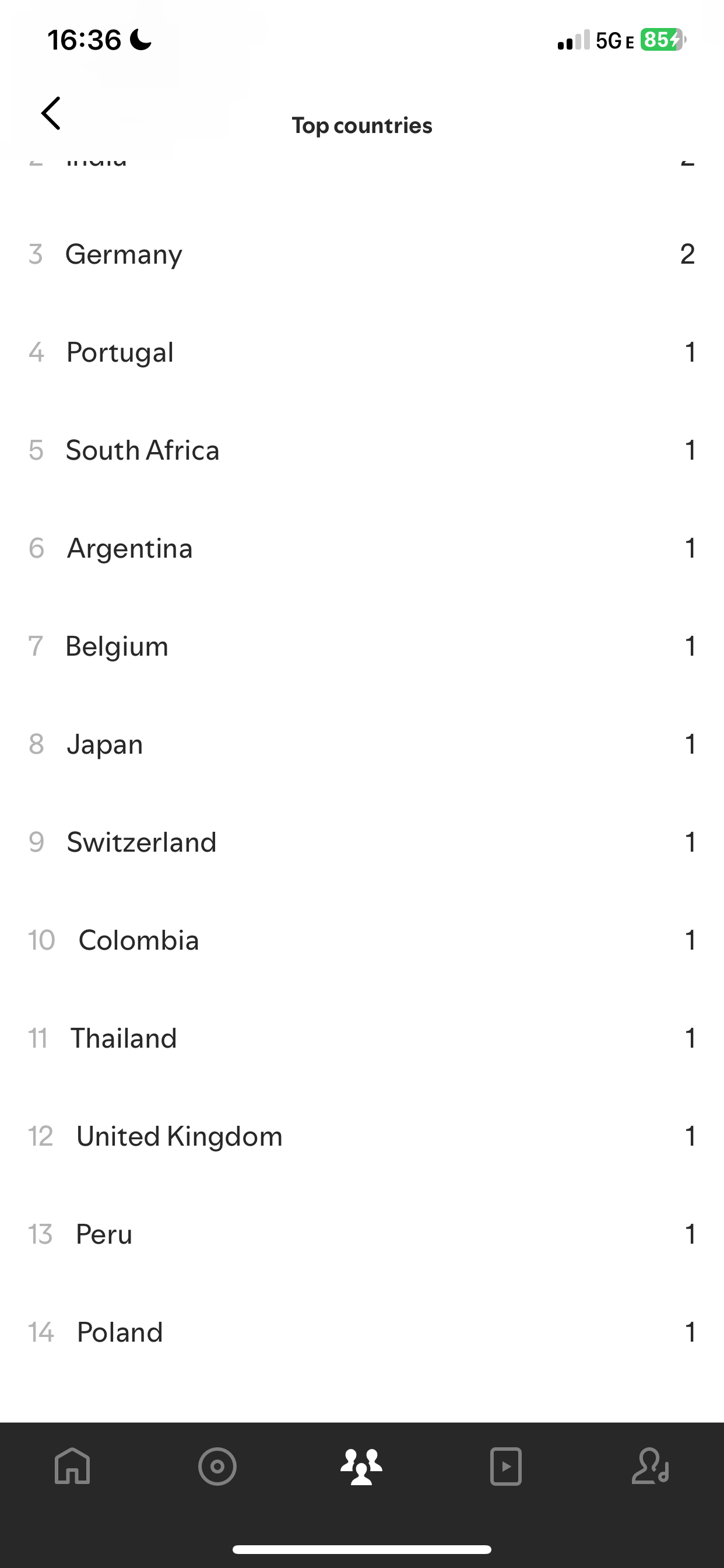Open the video play tab
Image resolution: width=724 pixels, height=1568 pixels.
coord(506,1466)
